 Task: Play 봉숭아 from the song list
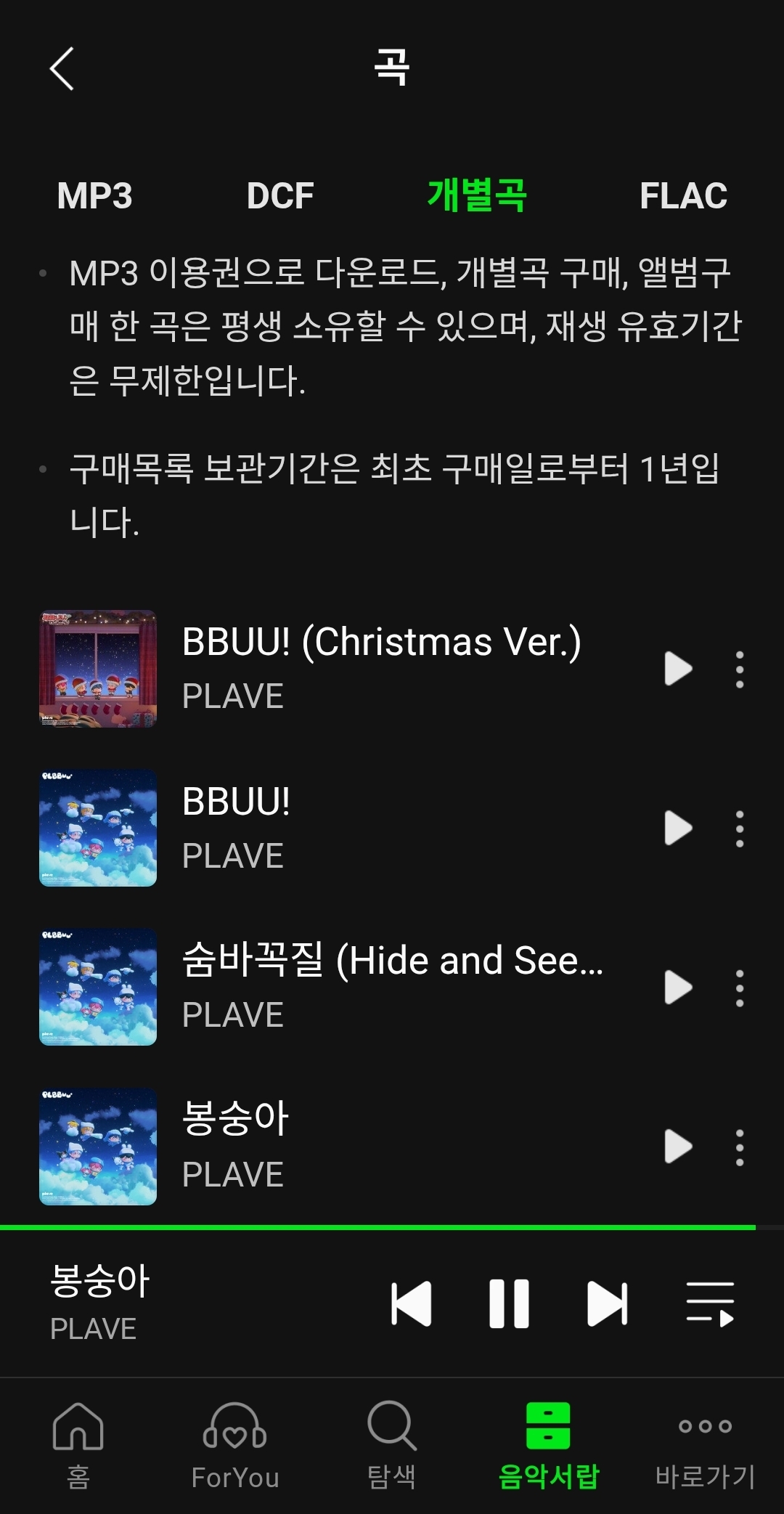(x=678, y=1147)
